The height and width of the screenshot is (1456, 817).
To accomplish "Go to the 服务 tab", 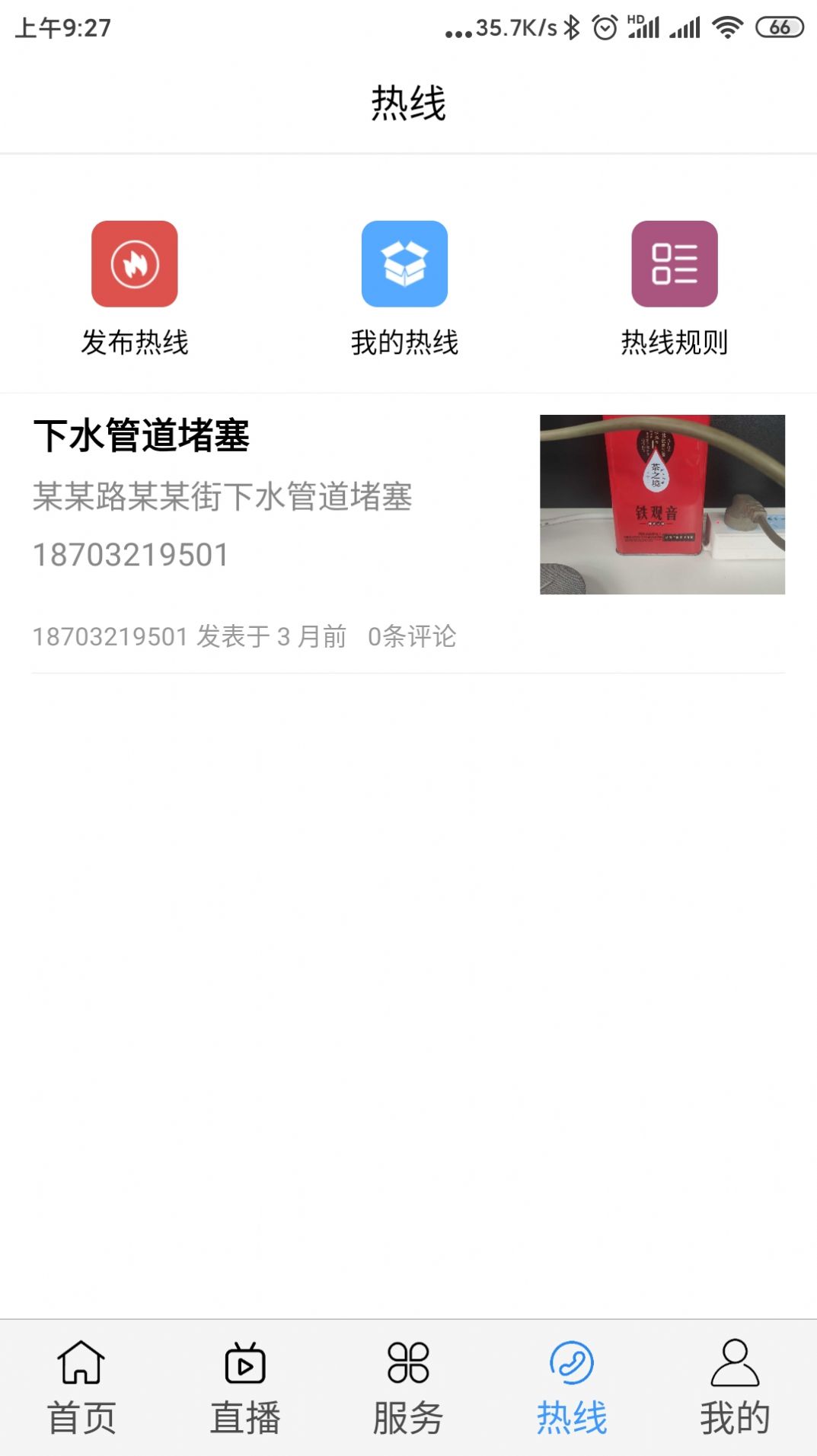I will click(408, 1388).
